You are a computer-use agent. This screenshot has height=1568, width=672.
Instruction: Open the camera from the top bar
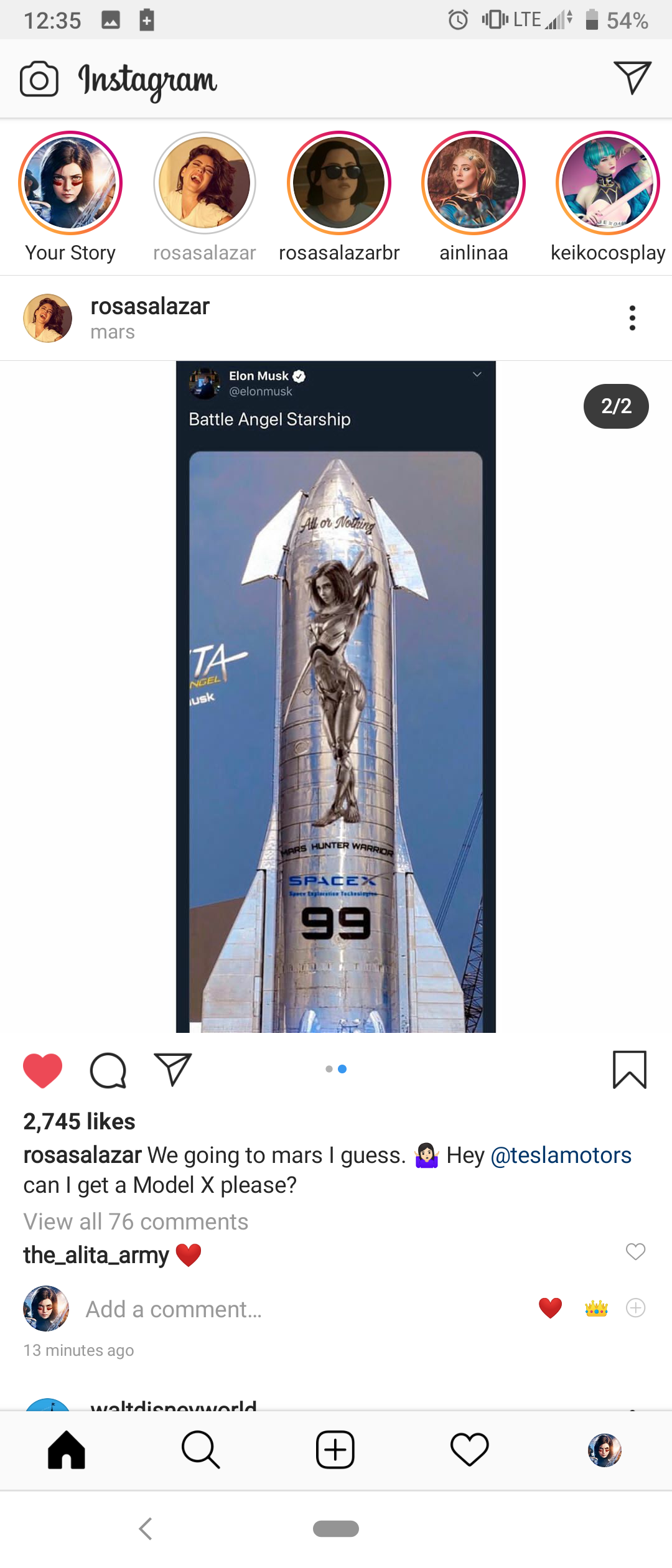click(39, 79)
